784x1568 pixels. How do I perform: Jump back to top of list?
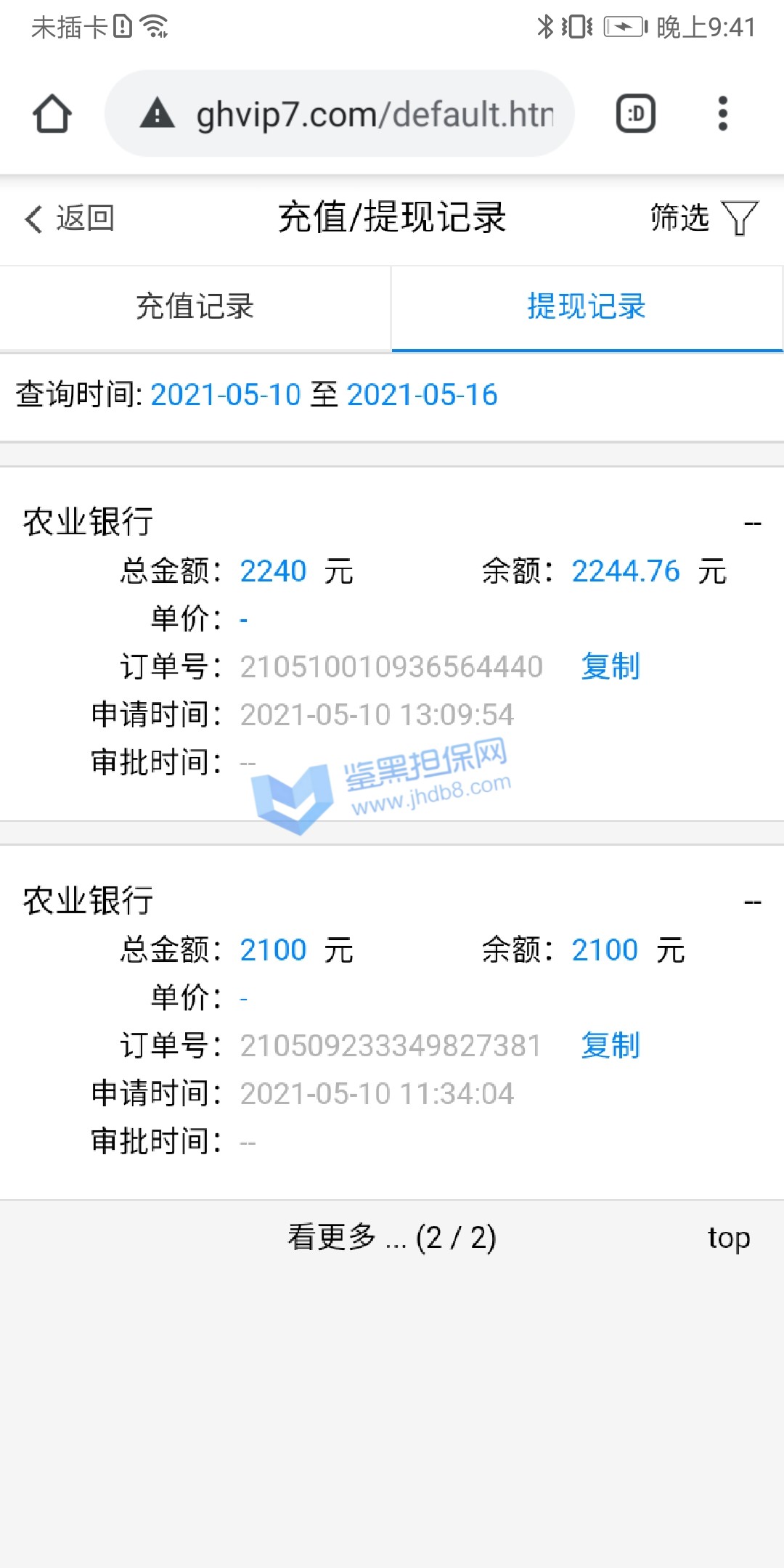pyautogui.click(x=728, y=1238)
